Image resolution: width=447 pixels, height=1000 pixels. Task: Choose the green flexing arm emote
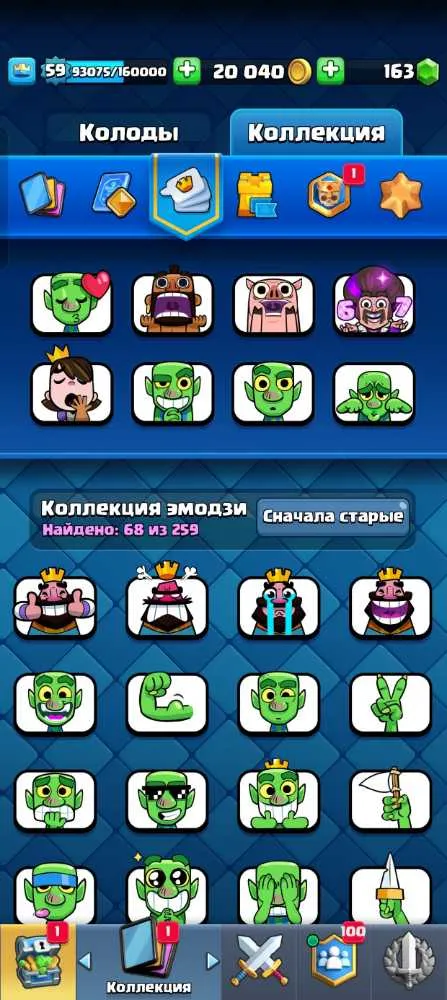pyautogui.click(x=167, y=703)
